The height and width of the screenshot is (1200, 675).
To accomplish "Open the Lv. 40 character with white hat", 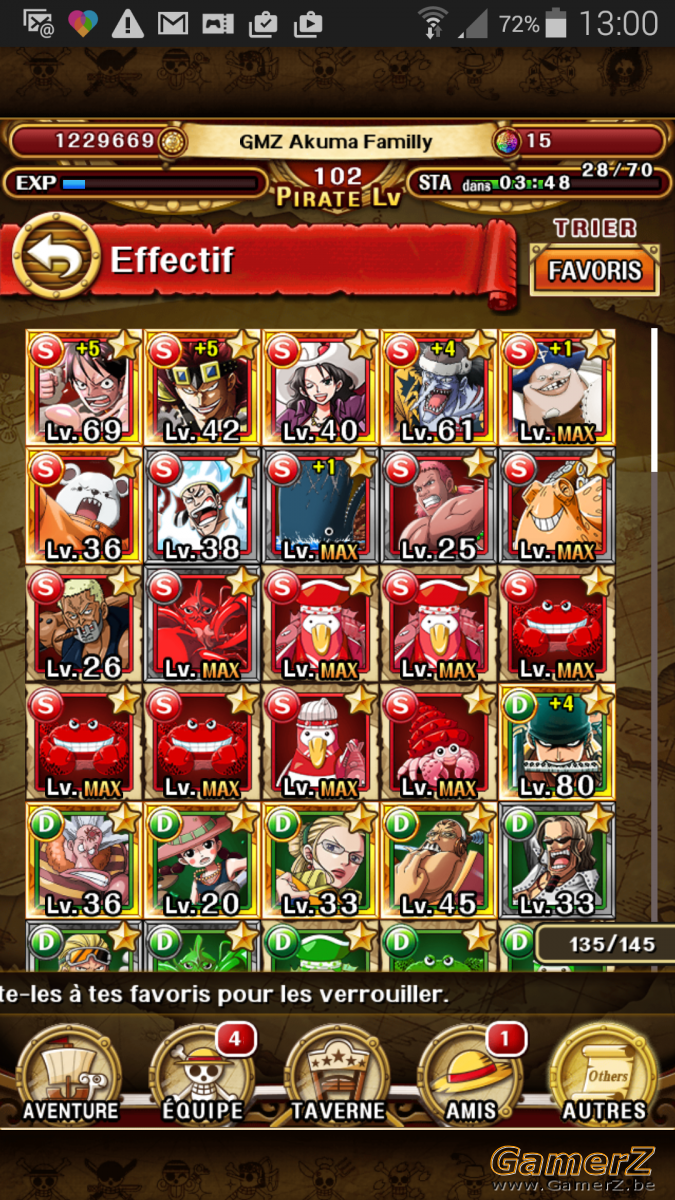I will click(x=320, y=388).
